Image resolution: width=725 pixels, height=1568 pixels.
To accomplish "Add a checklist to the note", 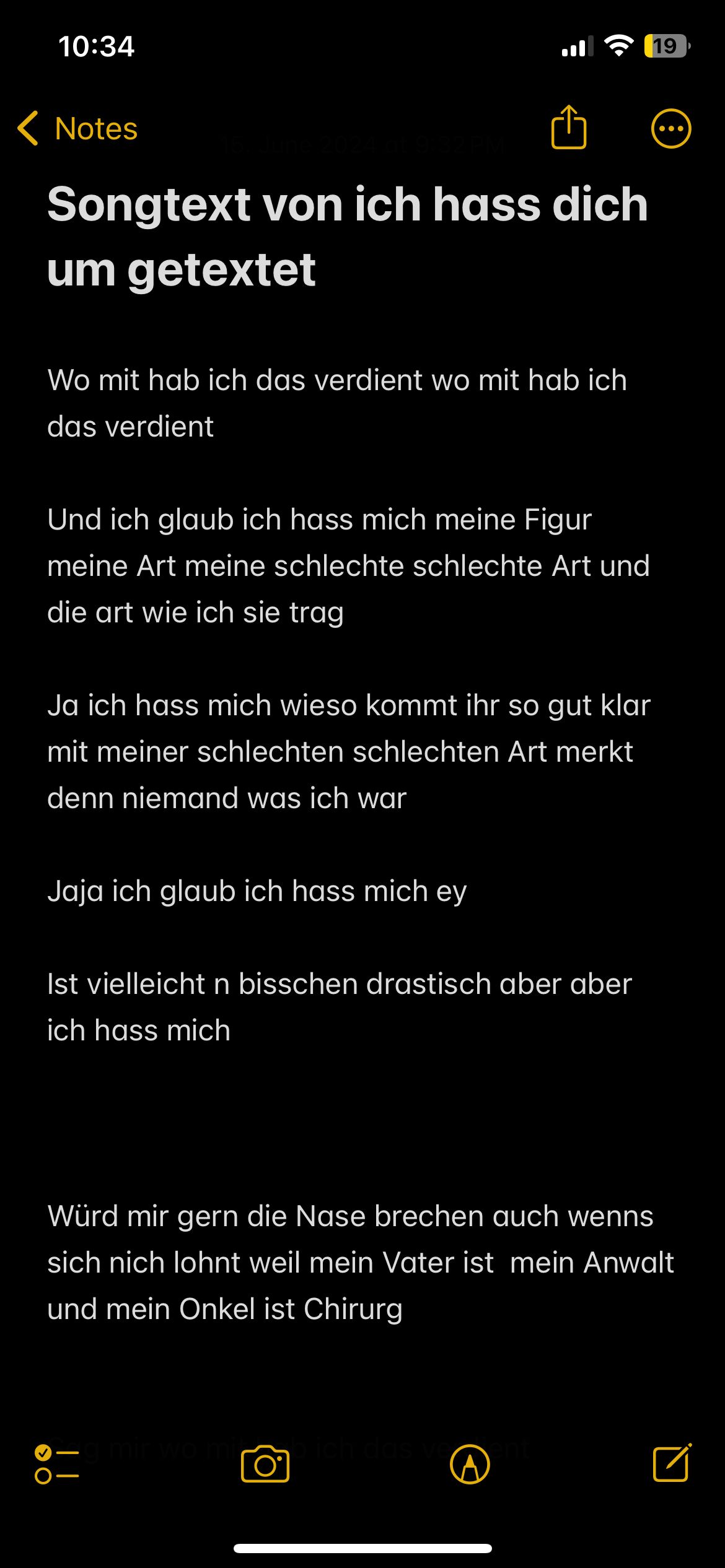I will [57, 1465].
